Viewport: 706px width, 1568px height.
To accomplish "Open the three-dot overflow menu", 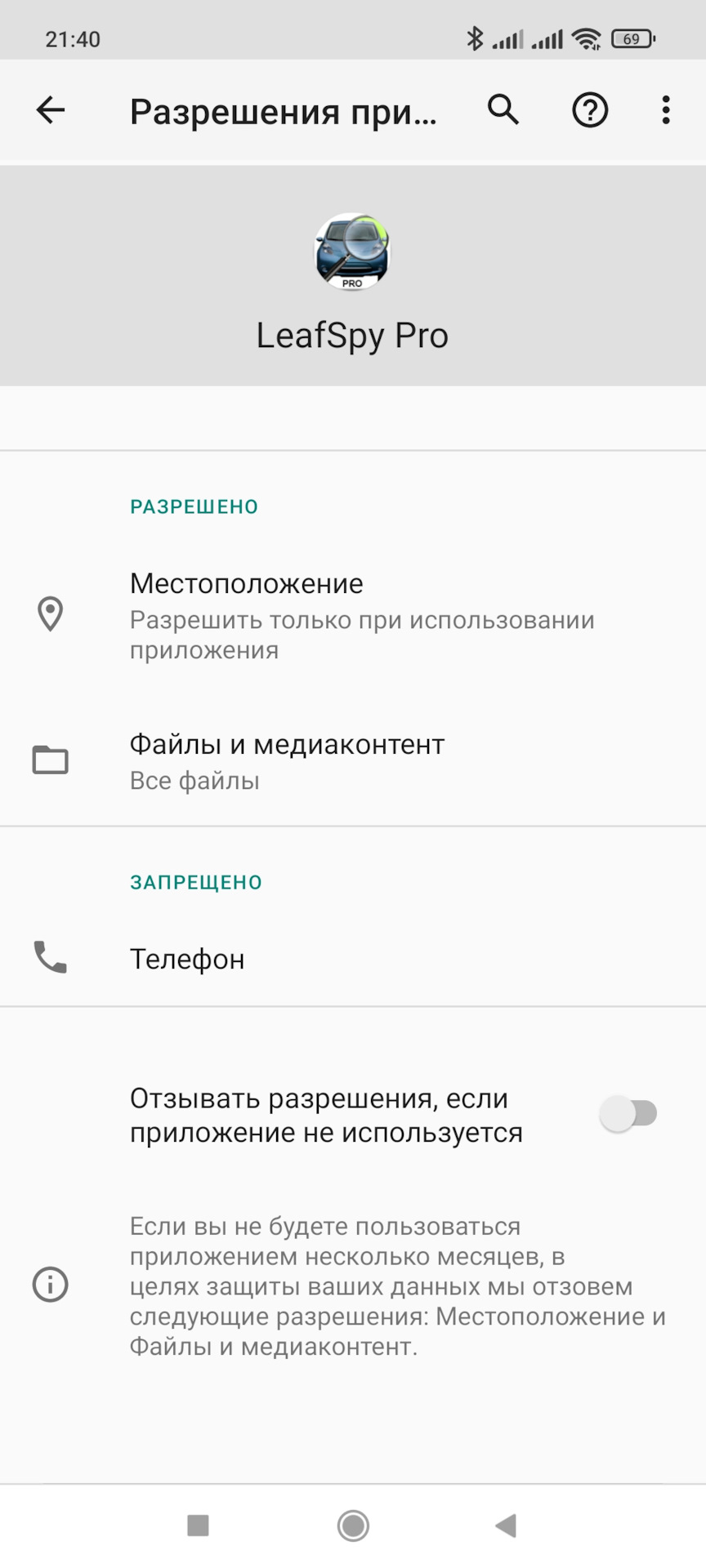I will [x=665, y=110].
